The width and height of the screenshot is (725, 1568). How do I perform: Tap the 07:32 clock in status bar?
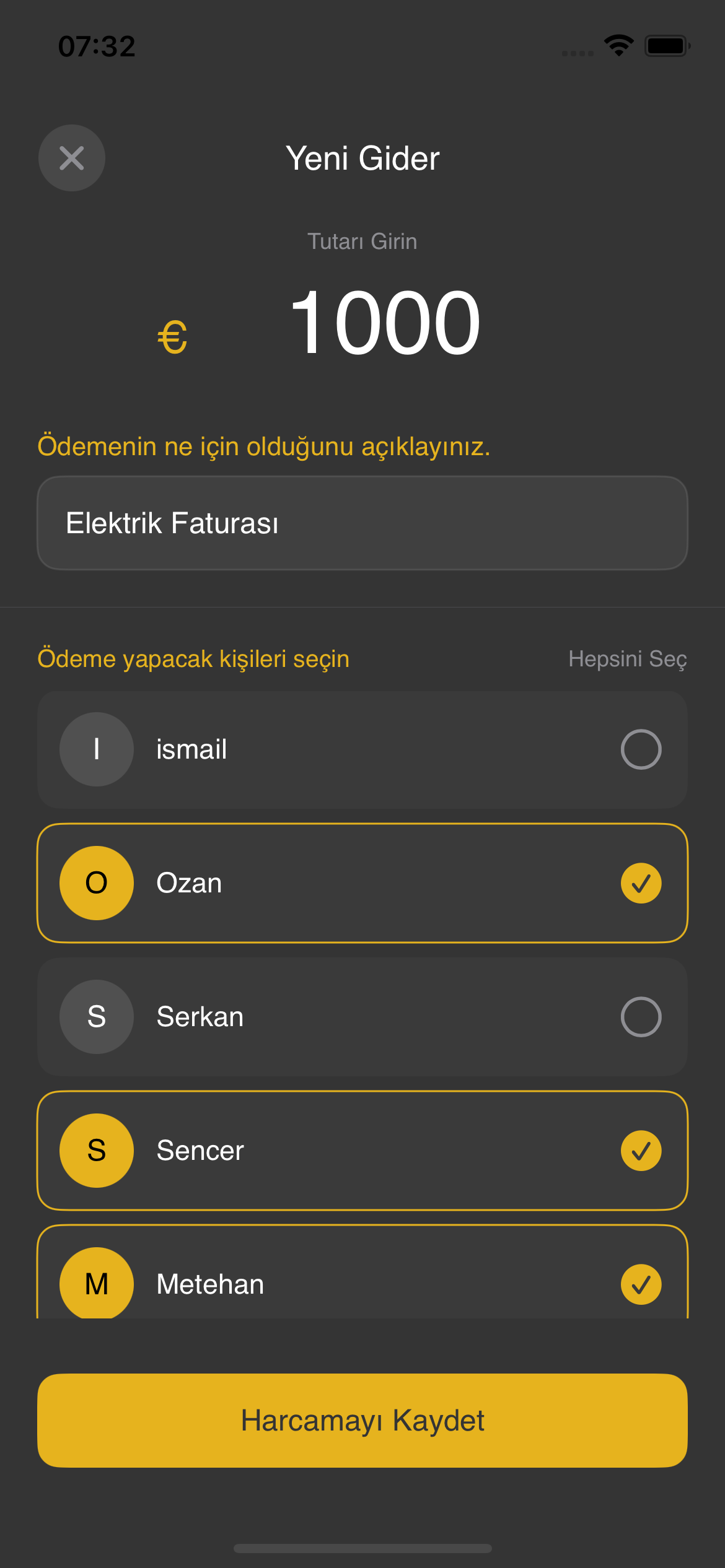[x=97, y=45]
